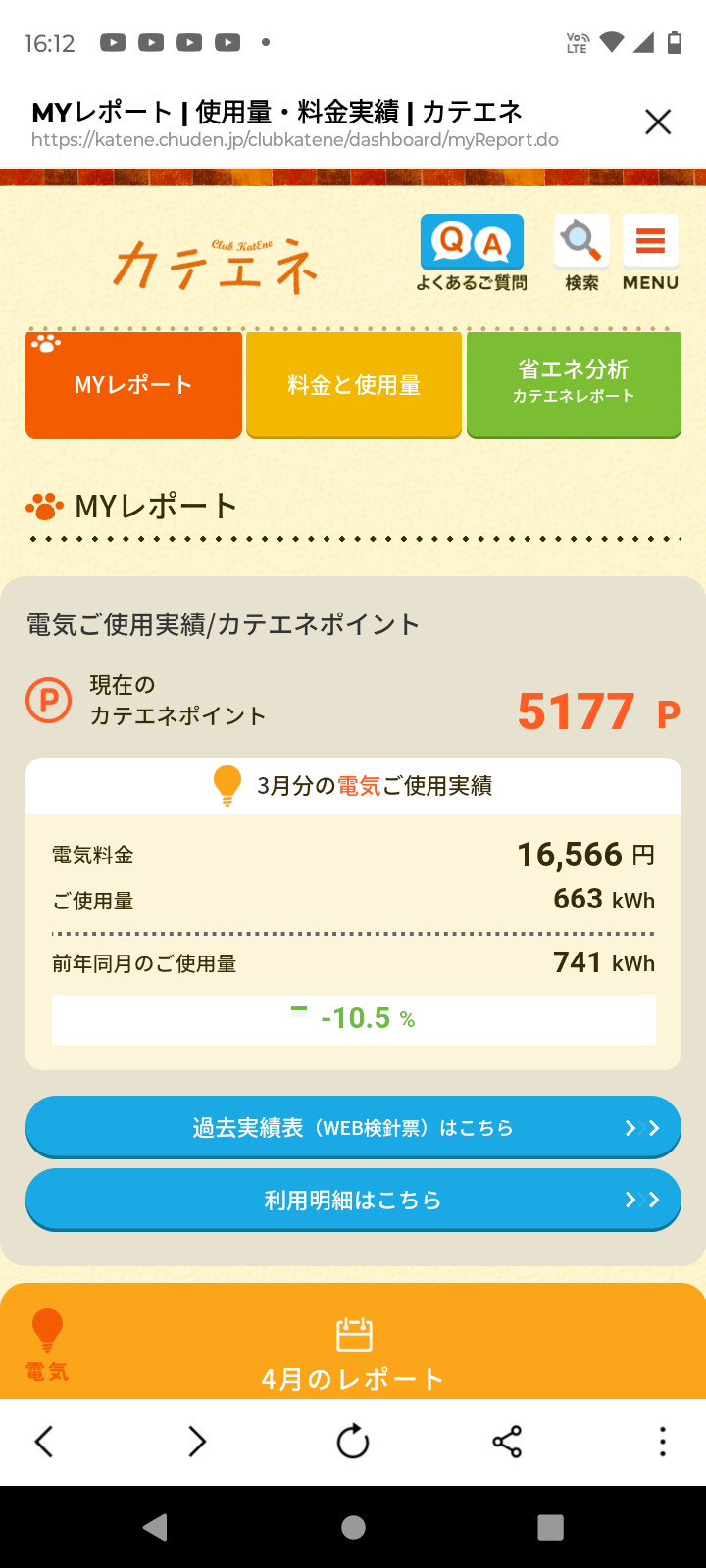Go forward to the next web page
706x1568 pixels.
coord(197,1442)
